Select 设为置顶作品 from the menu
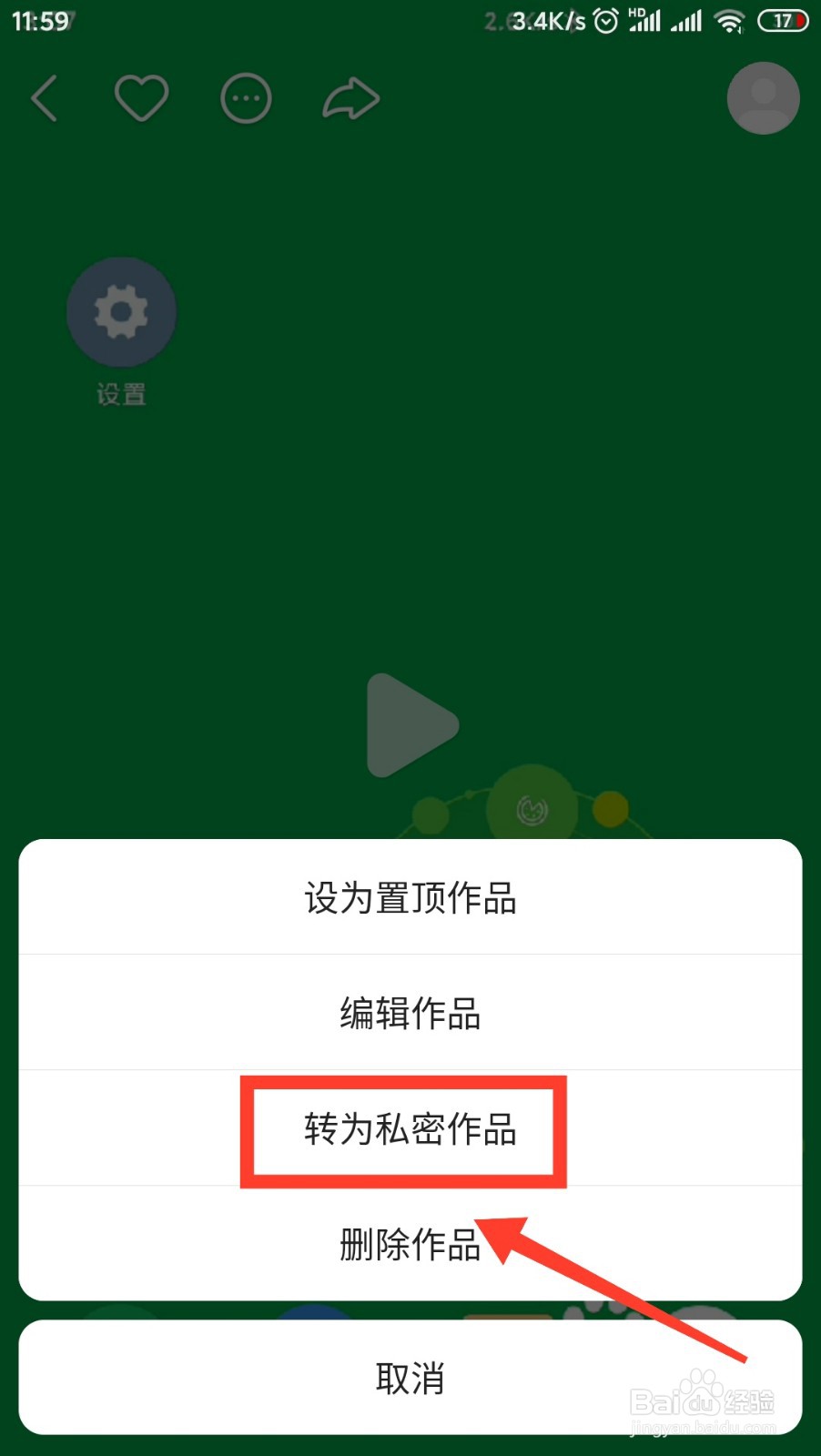Screen dimensions: 821x1456 [x=410, y=898]
